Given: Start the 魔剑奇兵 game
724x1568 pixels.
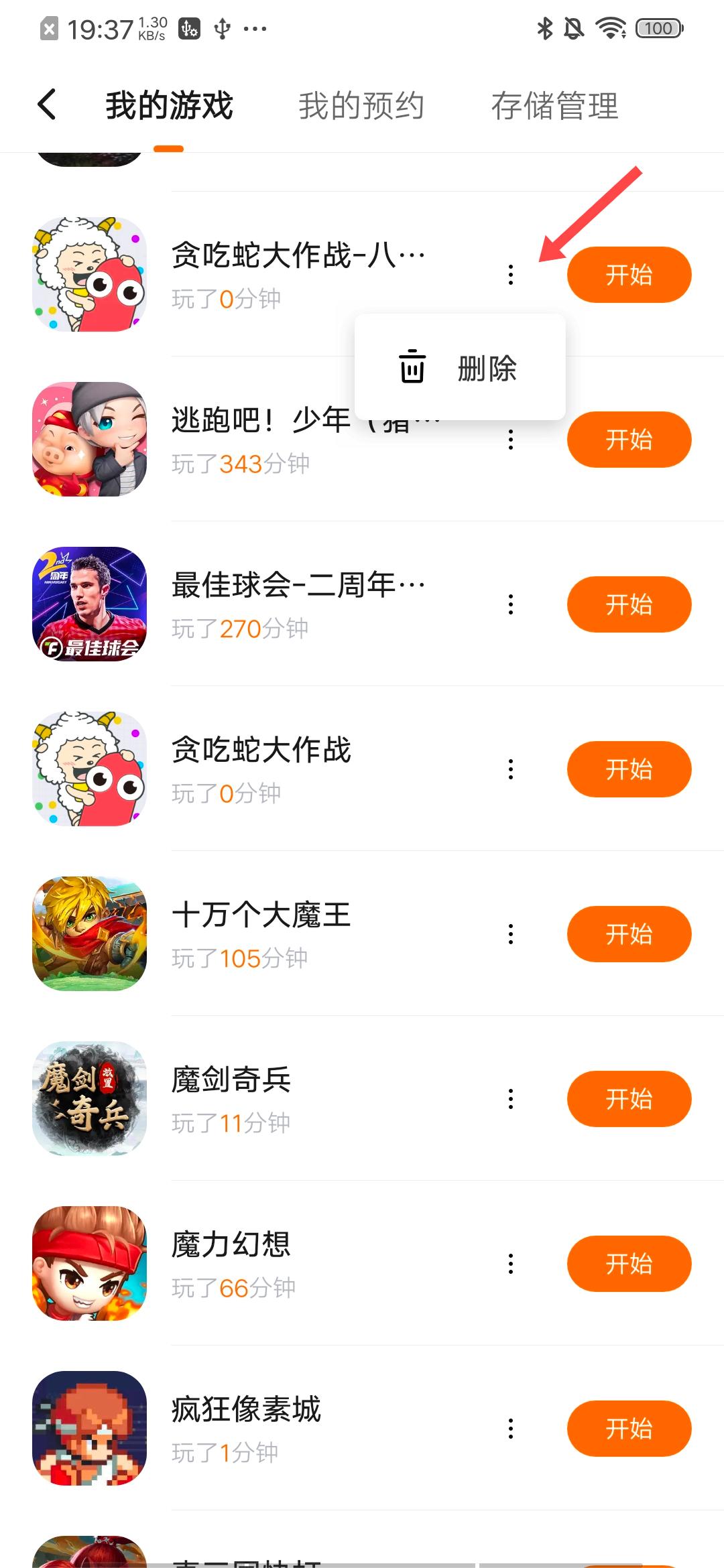Looking at the screenshot, I should (628, 1099).
